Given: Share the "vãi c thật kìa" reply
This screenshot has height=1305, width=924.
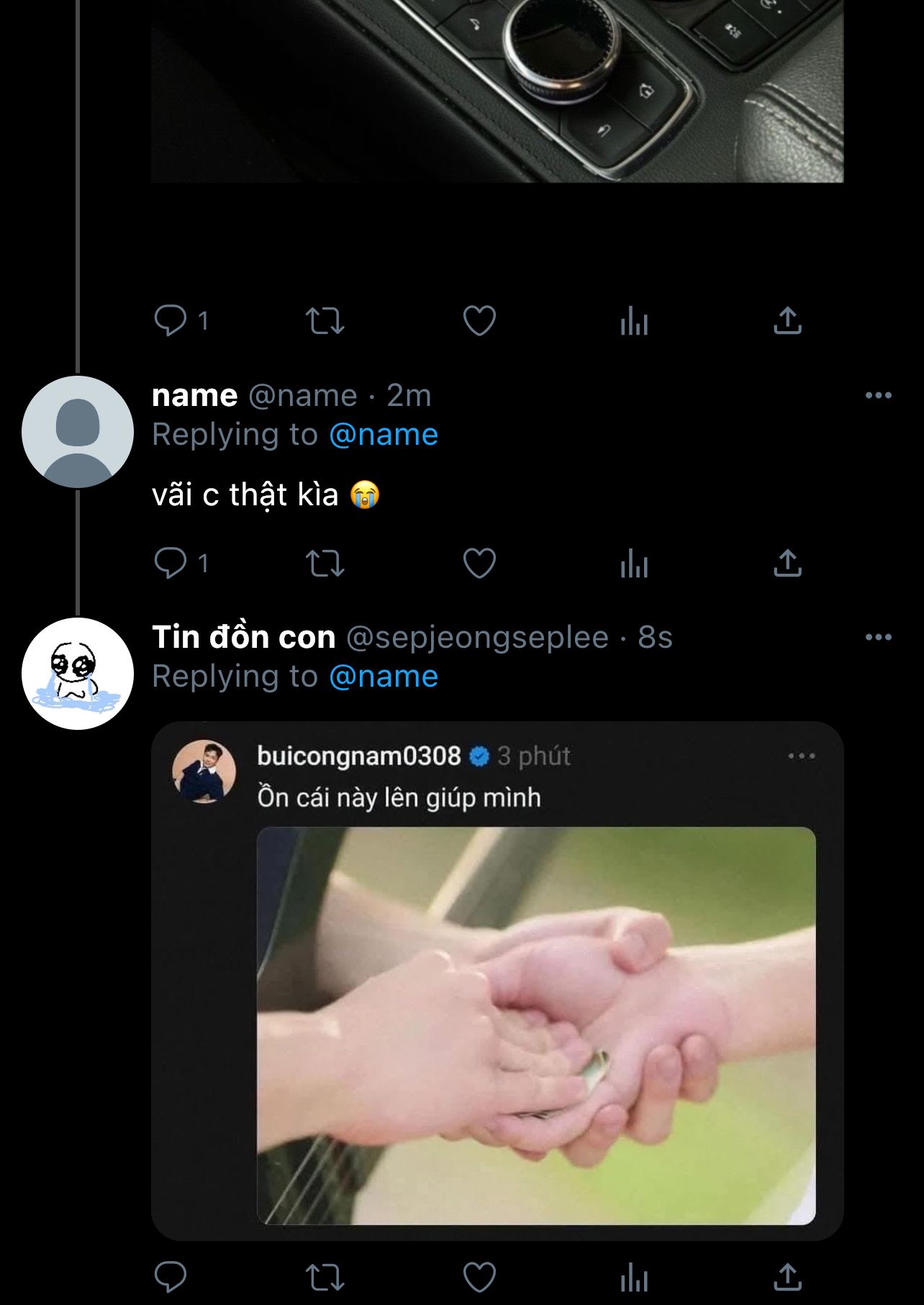Looking at the screenshot, I should pos(787,563).
